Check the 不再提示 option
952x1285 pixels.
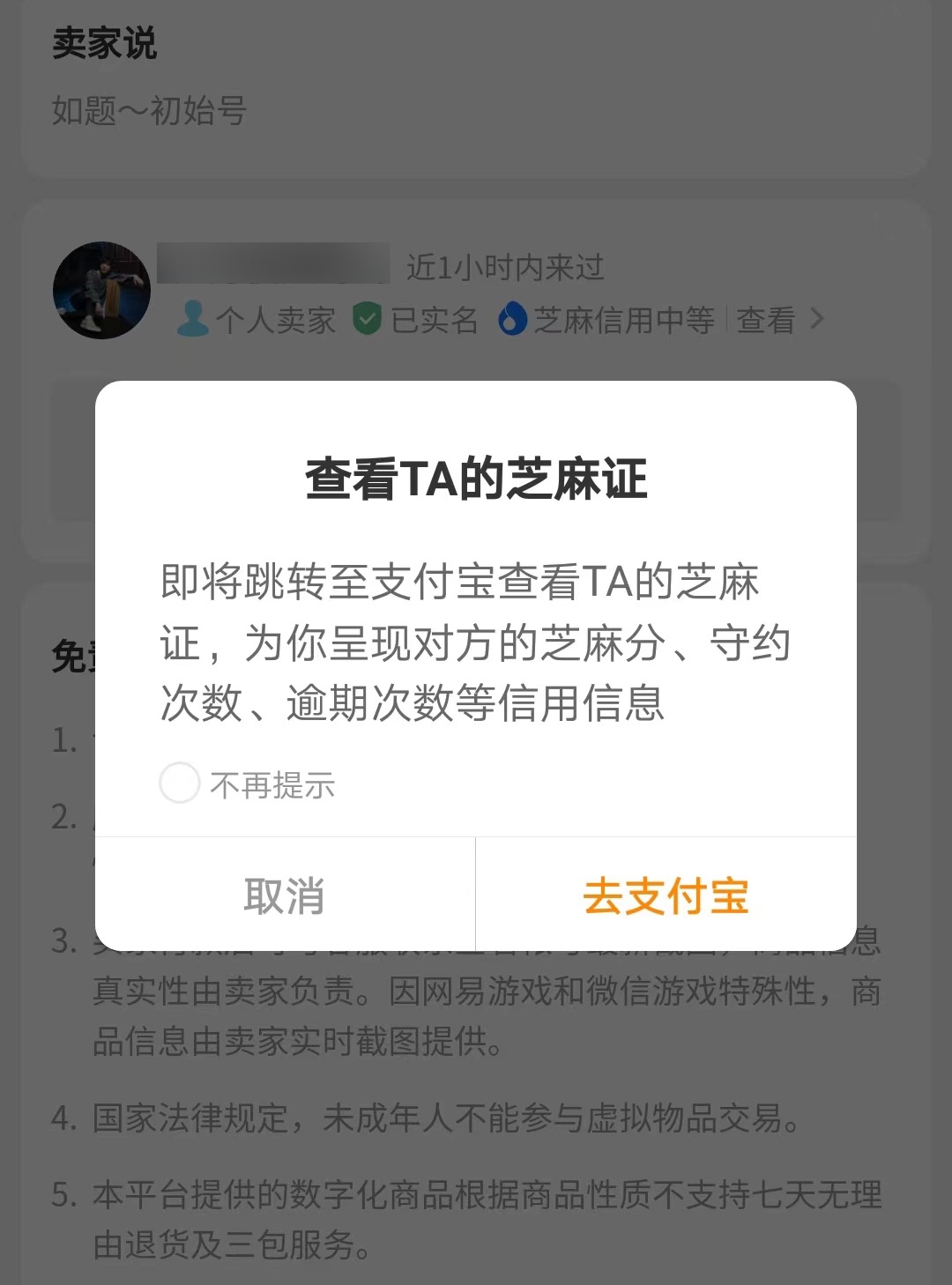coord(180,783)
